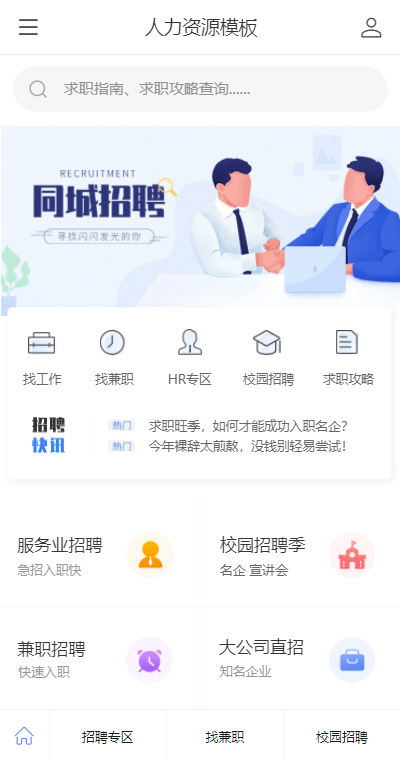Read news 今年裸辞太煎熬

[x=248, y=446]
